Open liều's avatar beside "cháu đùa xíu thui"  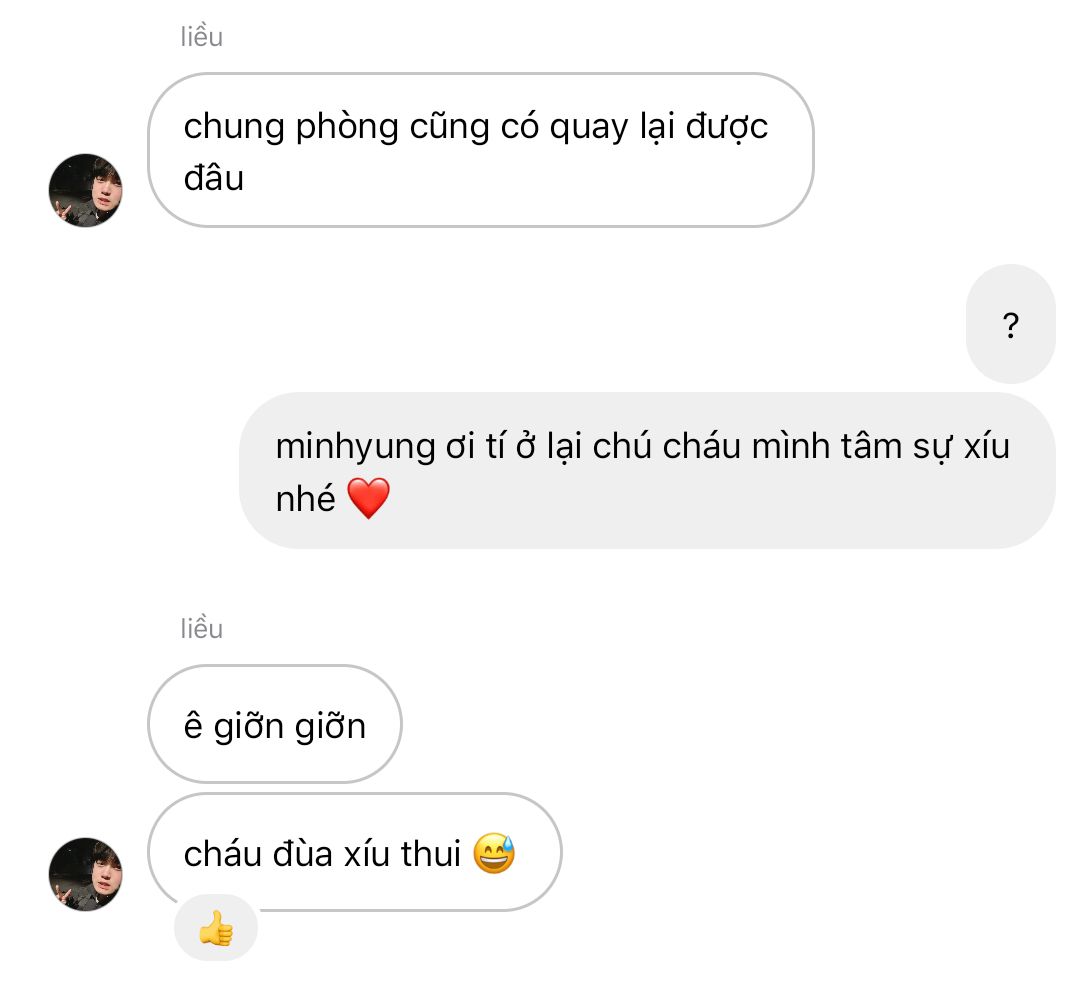86,873
